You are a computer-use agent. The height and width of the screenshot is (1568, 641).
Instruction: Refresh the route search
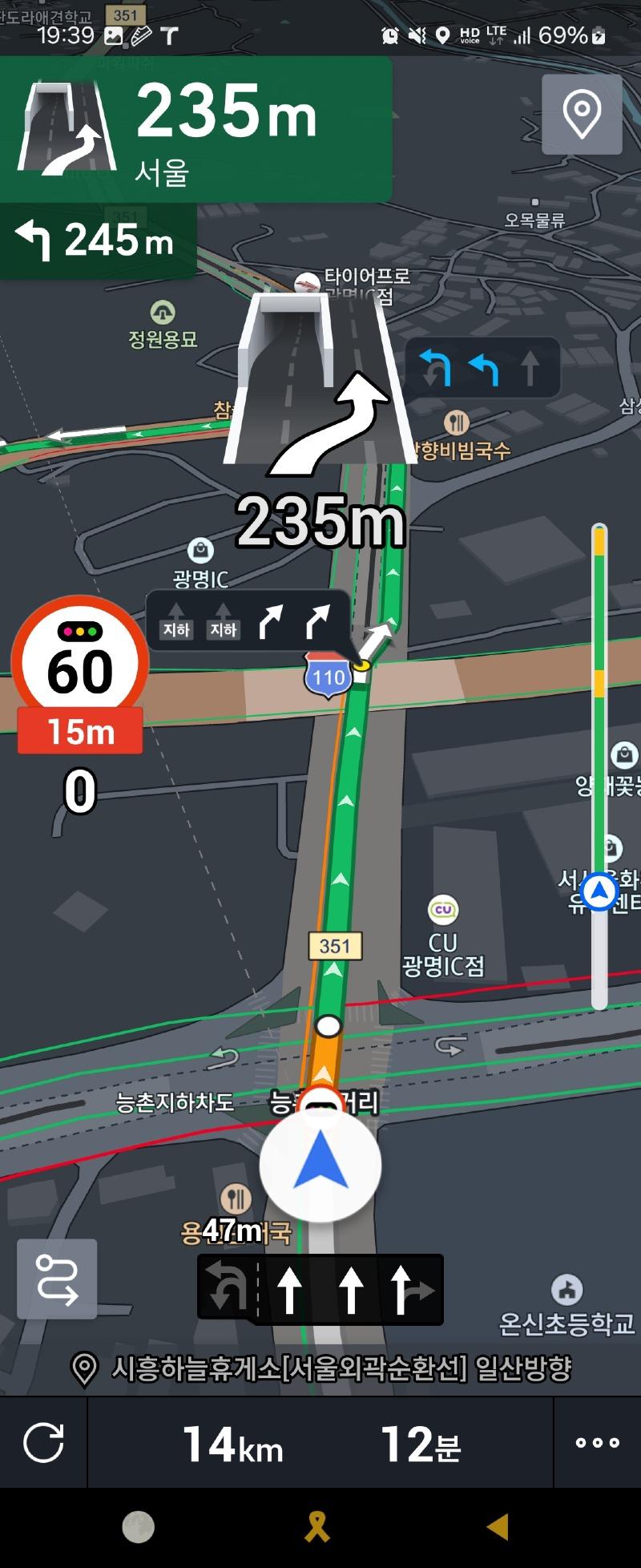(43, 1443)
